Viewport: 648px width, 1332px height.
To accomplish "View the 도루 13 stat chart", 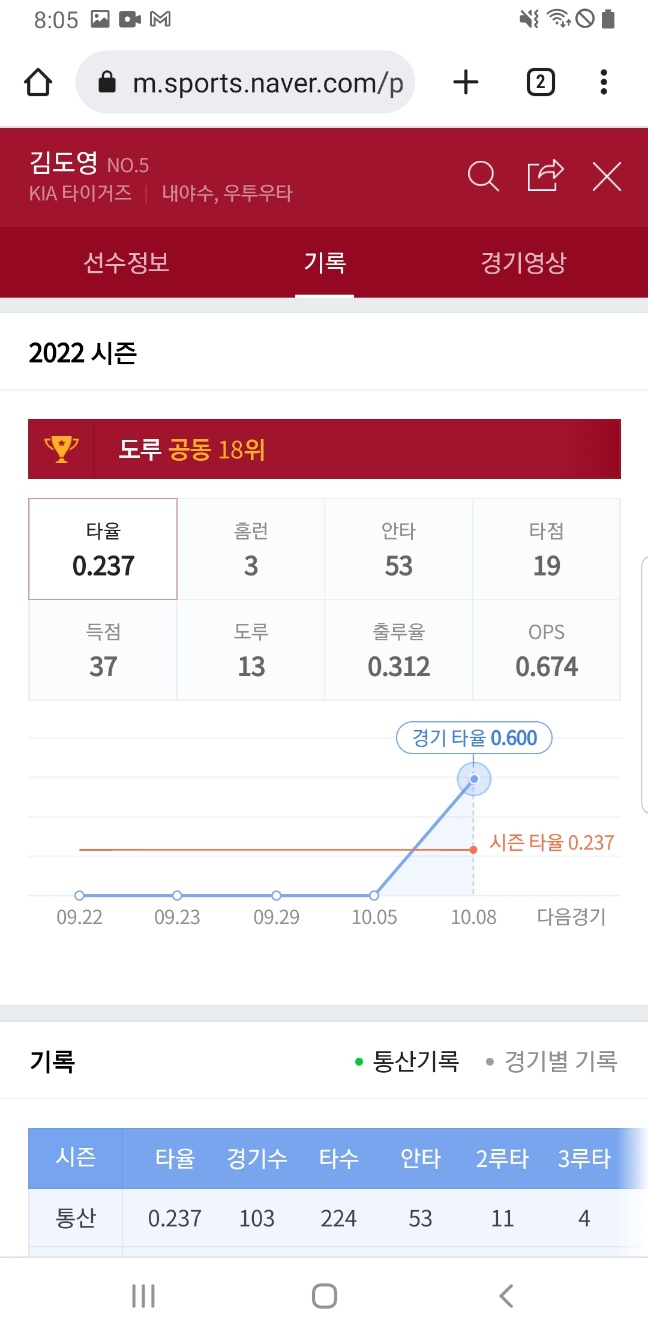I will click(x=251, y=650).
